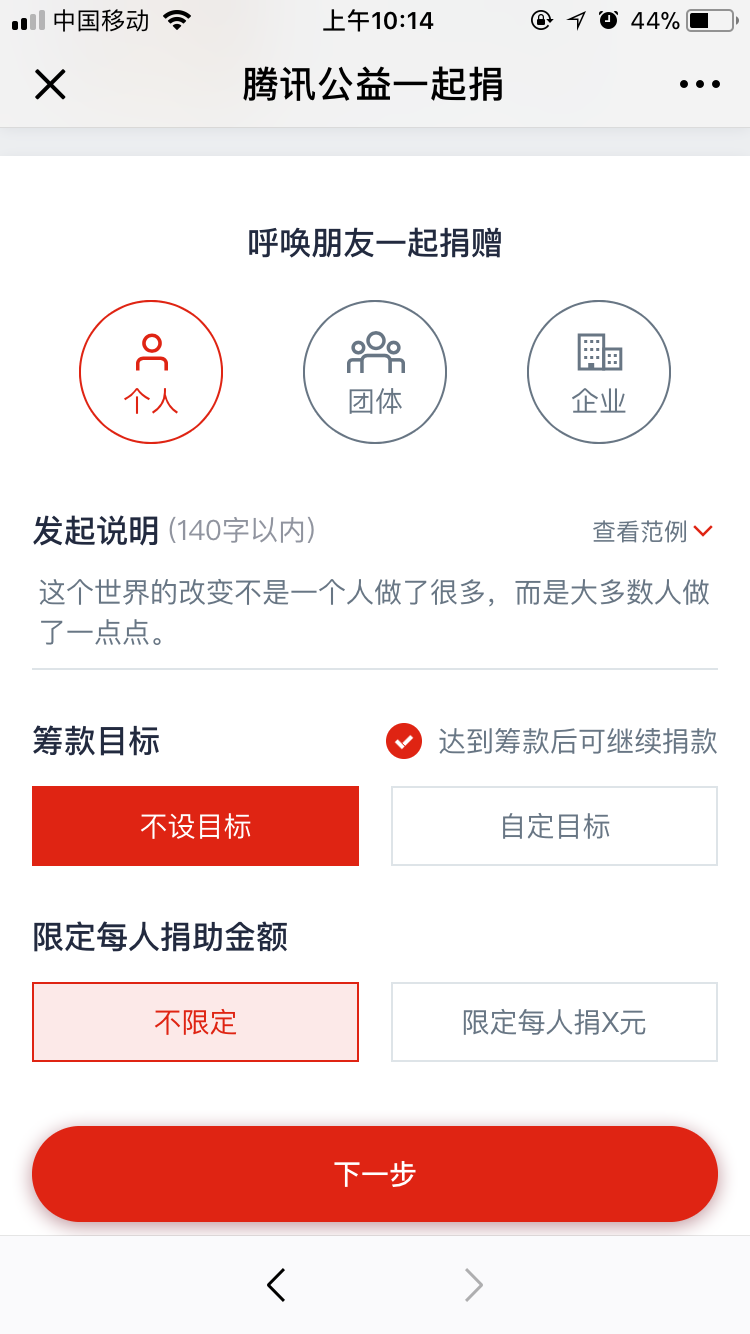Choose the 团体 initiator option
Viewport: 750px width, 1334px height.
[375, 373]
